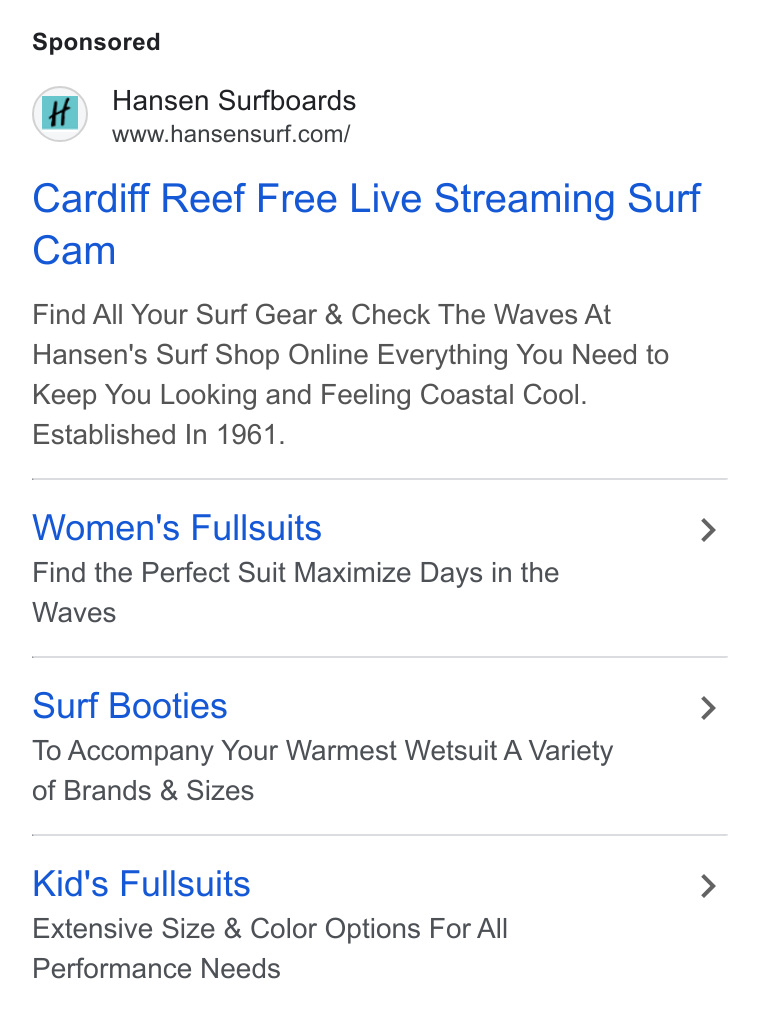Screen dimensions: 760x1036
Task: Open the Kid's Fullsuits sitelink
Action: coord(141,884)
